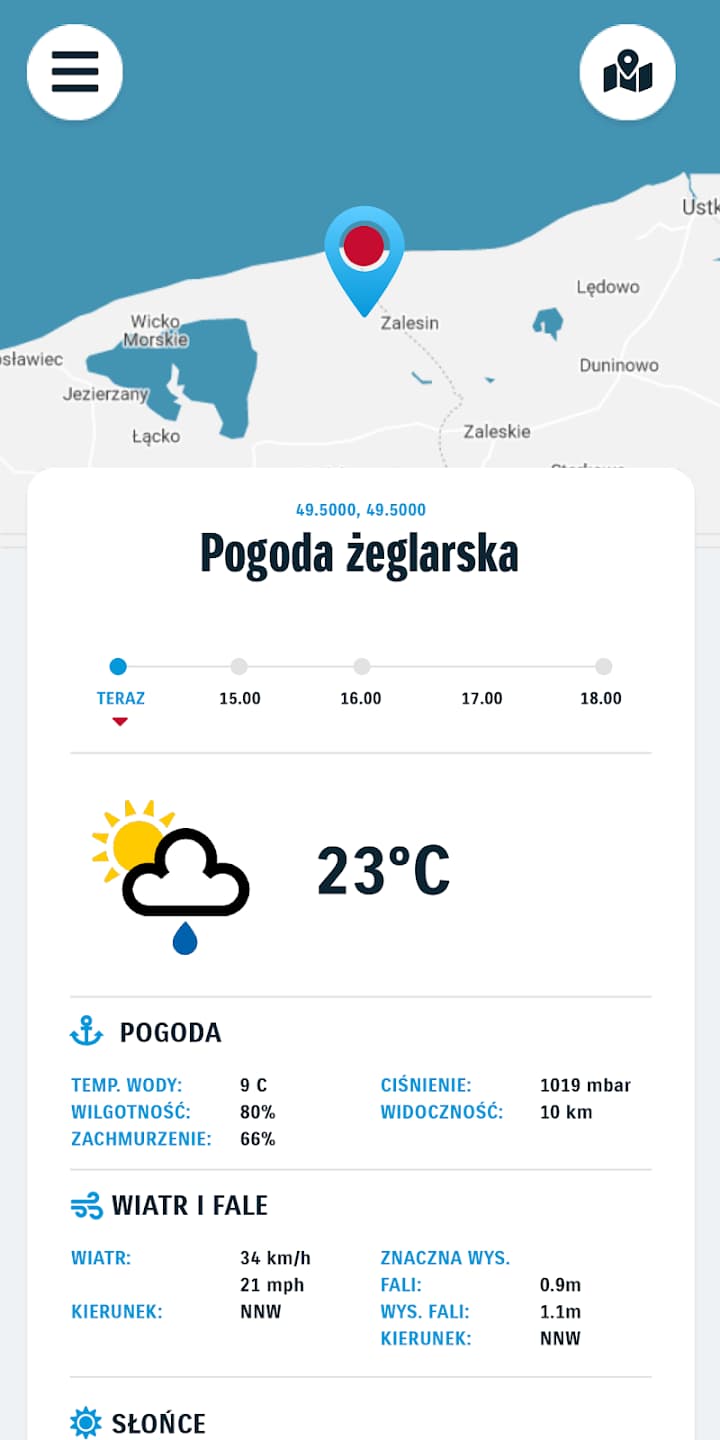Select the 15.00 hour on the timeline slider
Viewport: 720px width, 1440px height.
pos(240,664)
